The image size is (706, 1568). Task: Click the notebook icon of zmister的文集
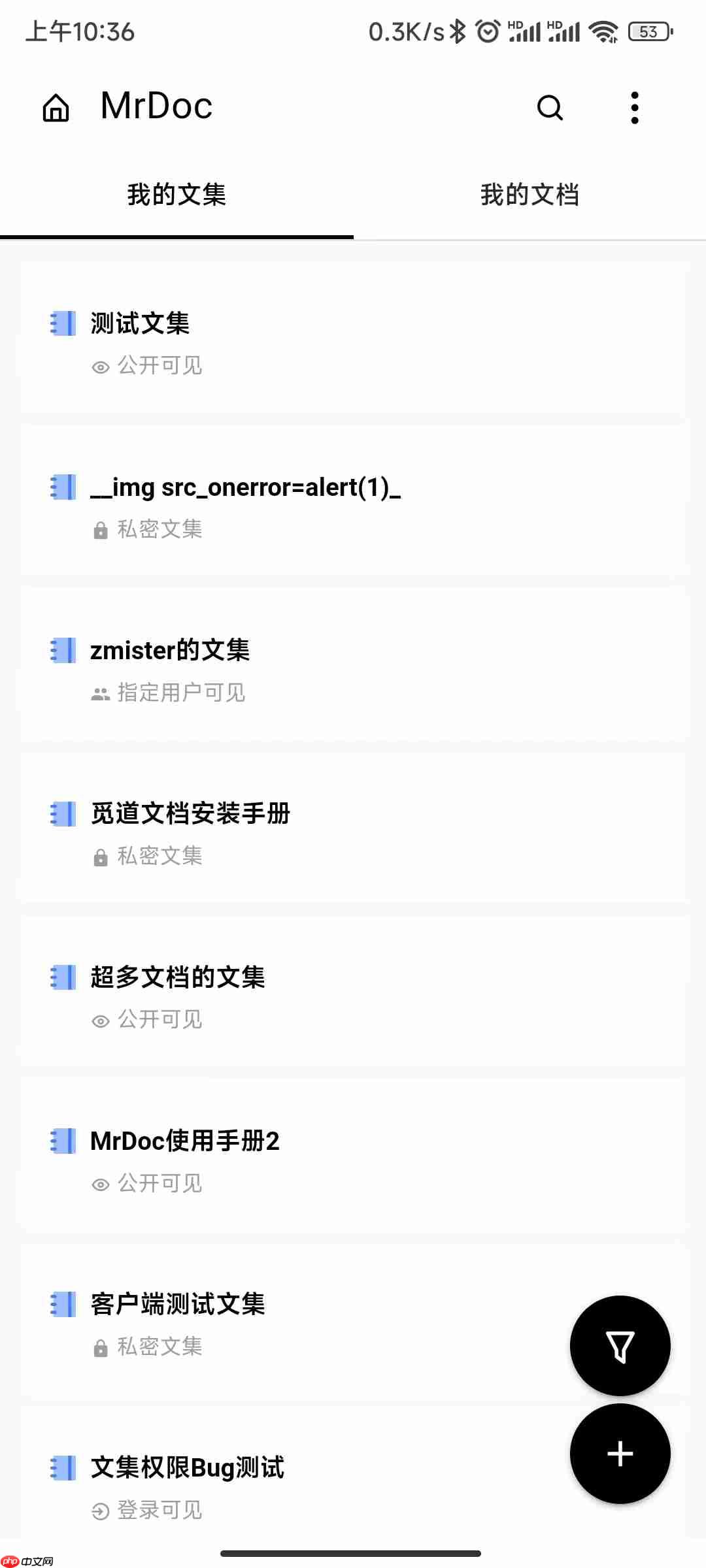click(61, 650)
